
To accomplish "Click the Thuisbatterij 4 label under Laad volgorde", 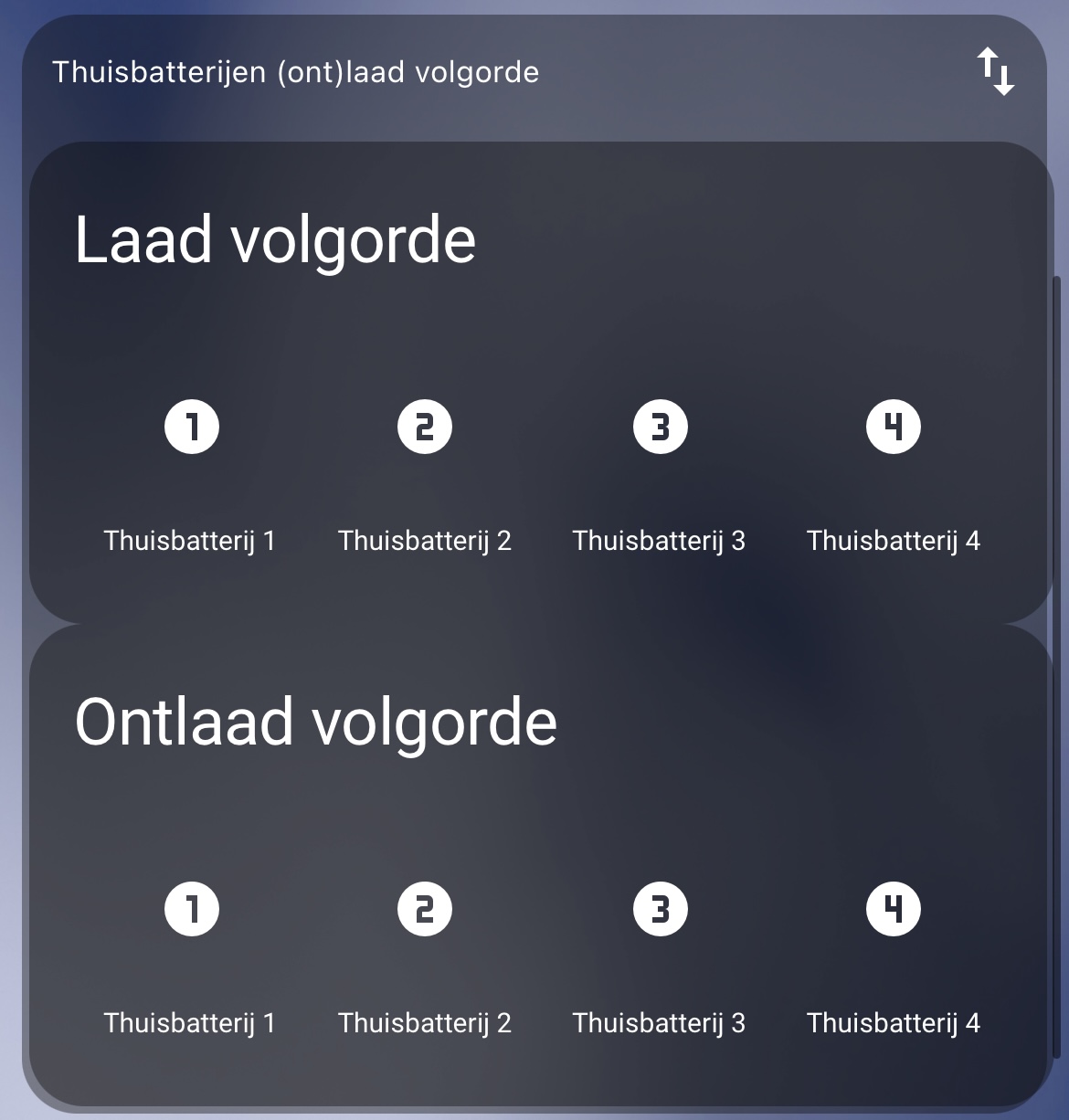I will [894, 540].
